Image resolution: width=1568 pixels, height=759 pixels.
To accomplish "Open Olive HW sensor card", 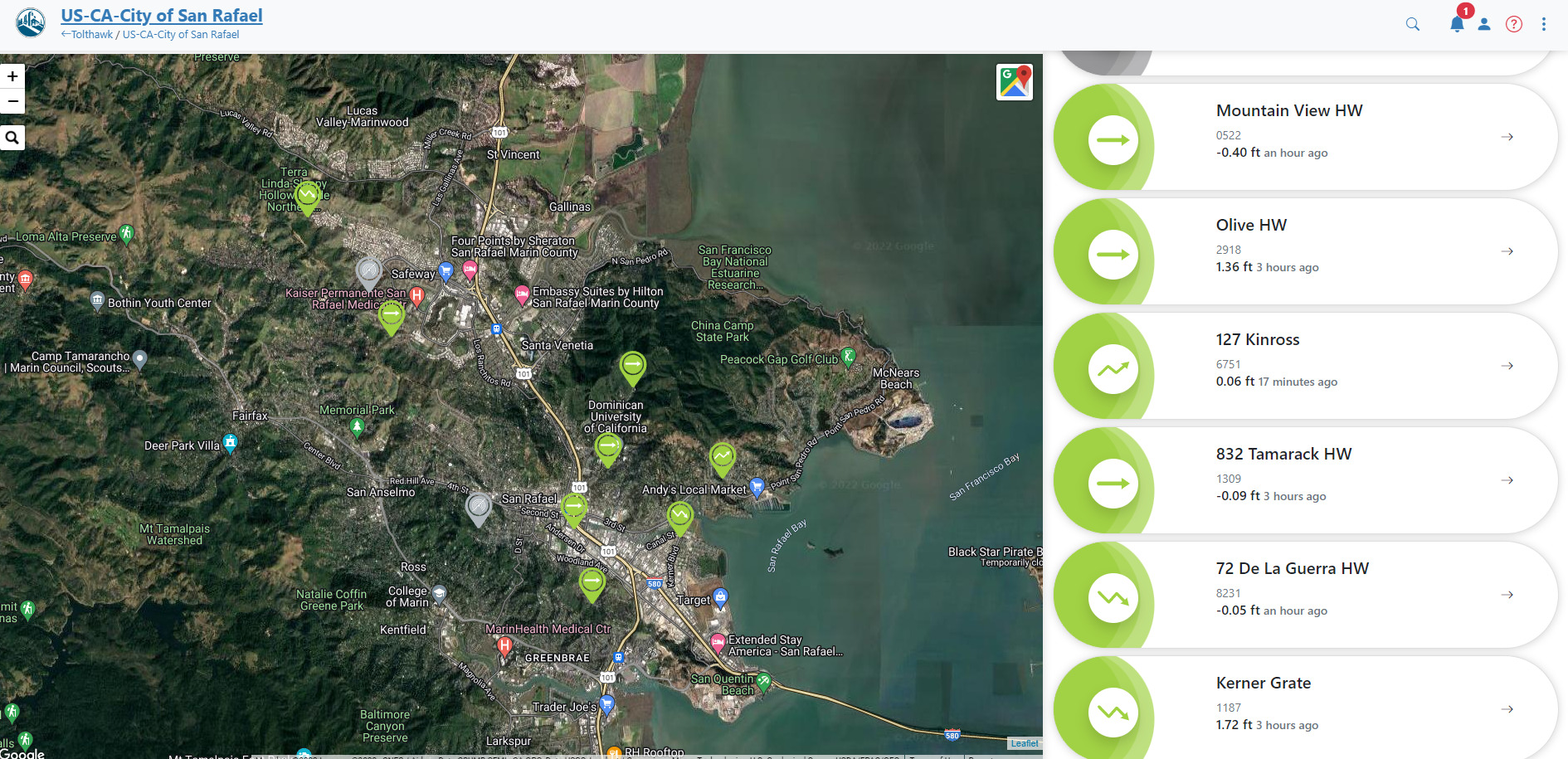I will point(1306,251).
